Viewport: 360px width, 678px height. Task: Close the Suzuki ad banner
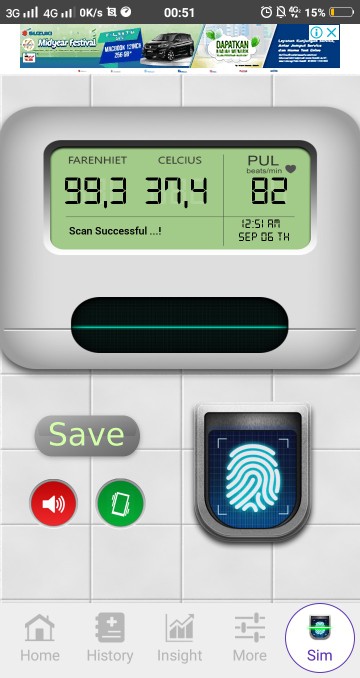coord(331,32)
